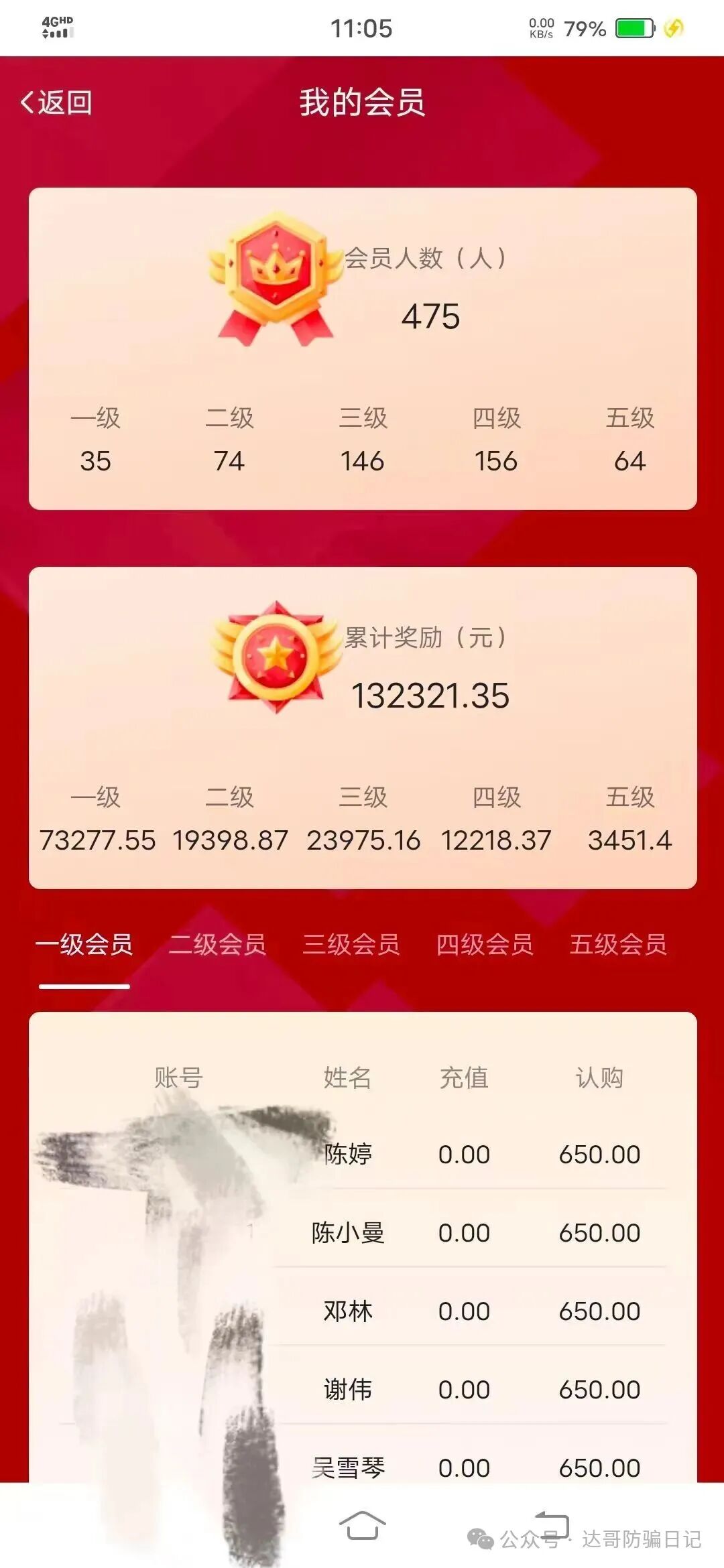Switch to the 二级会员 tab

[217, 944]
